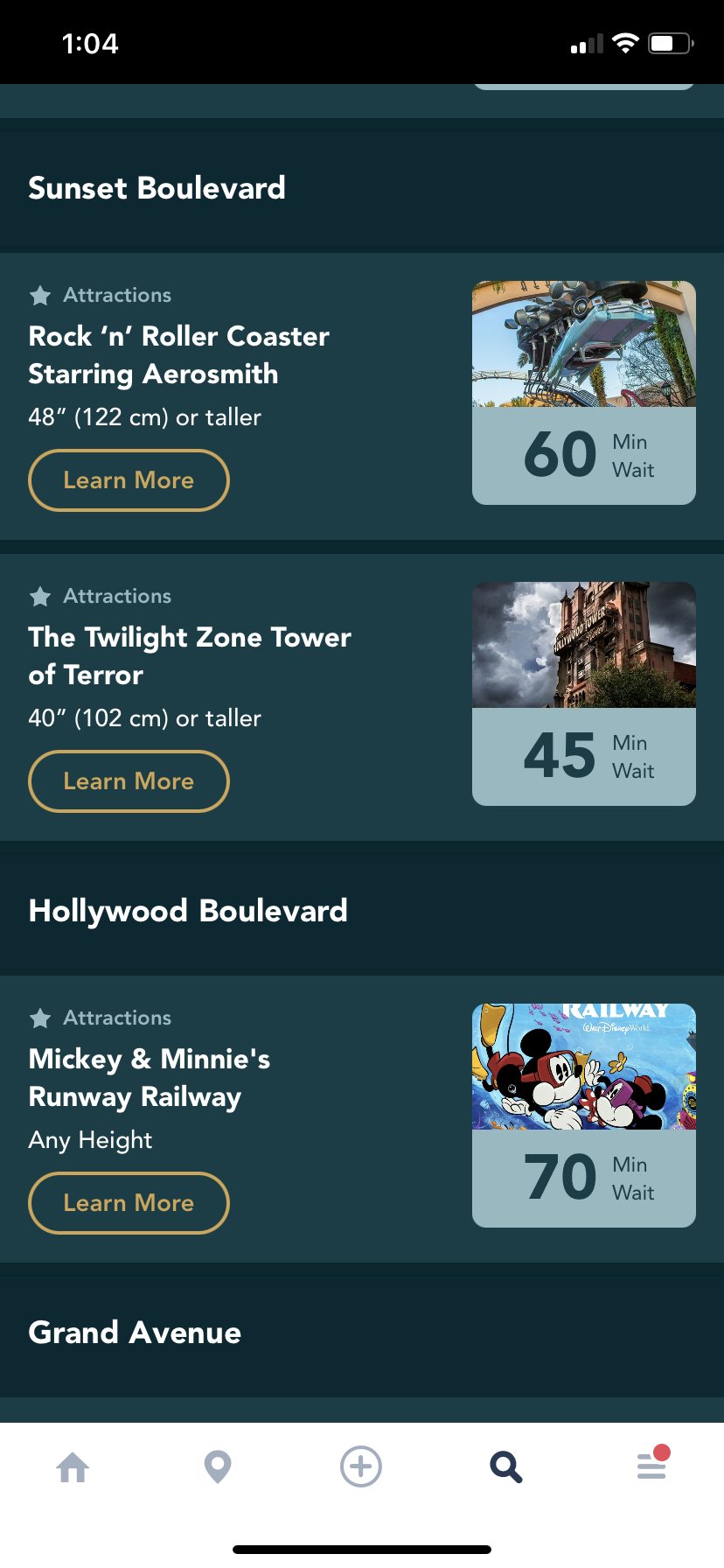Open the Rock 'n' Roller Coaster photo card
This screenshot has height=1568, width=724.
(583, 345)
